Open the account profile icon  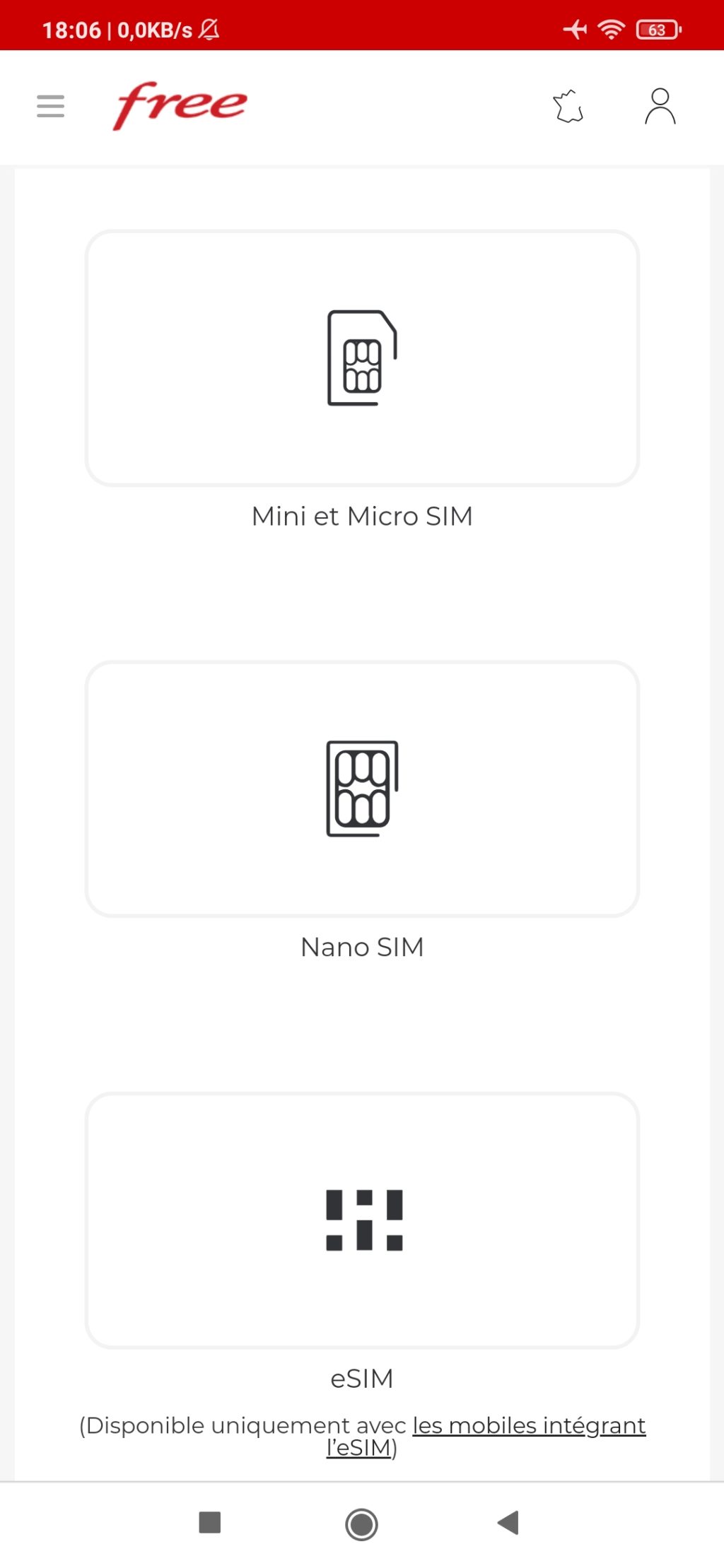pos(660,107)
